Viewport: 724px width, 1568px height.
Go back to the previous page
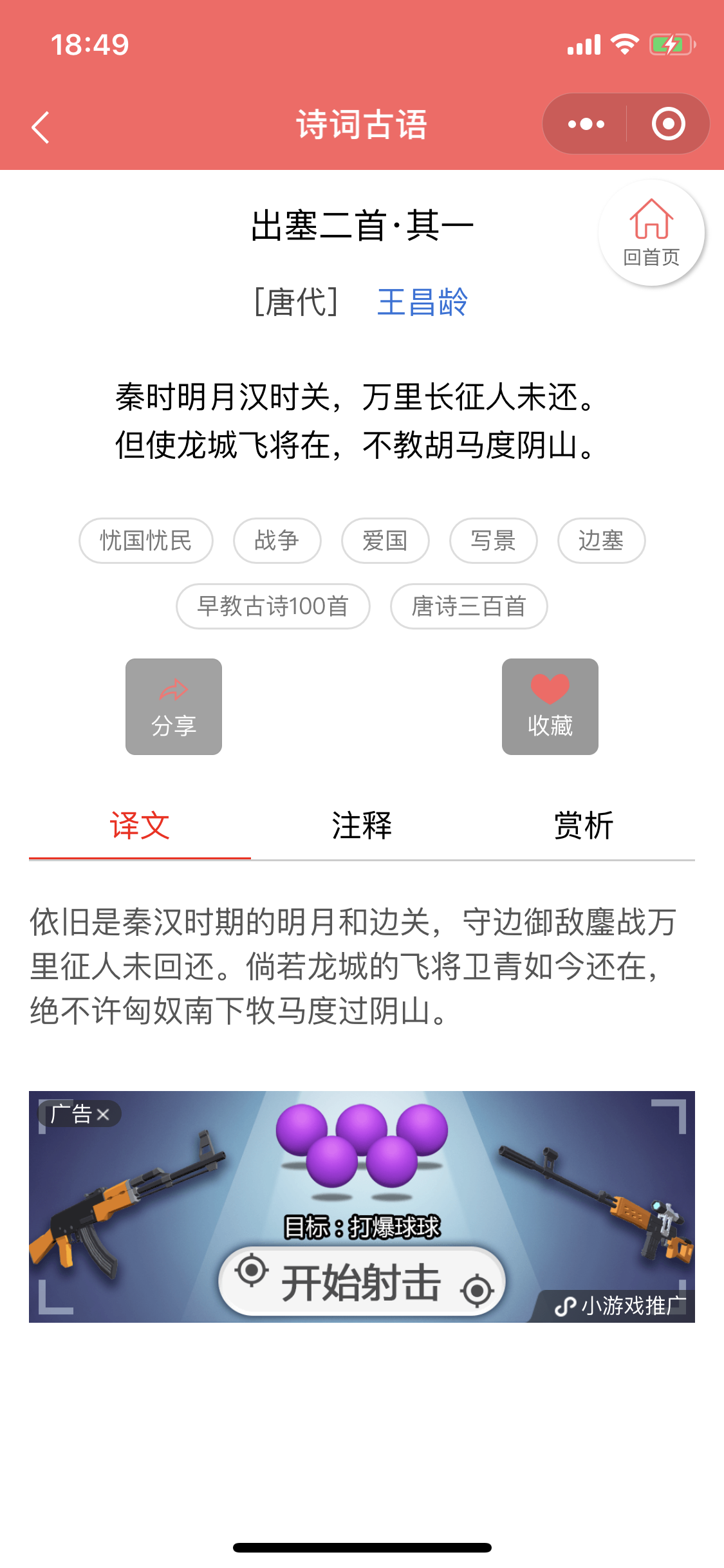[41, 127]
